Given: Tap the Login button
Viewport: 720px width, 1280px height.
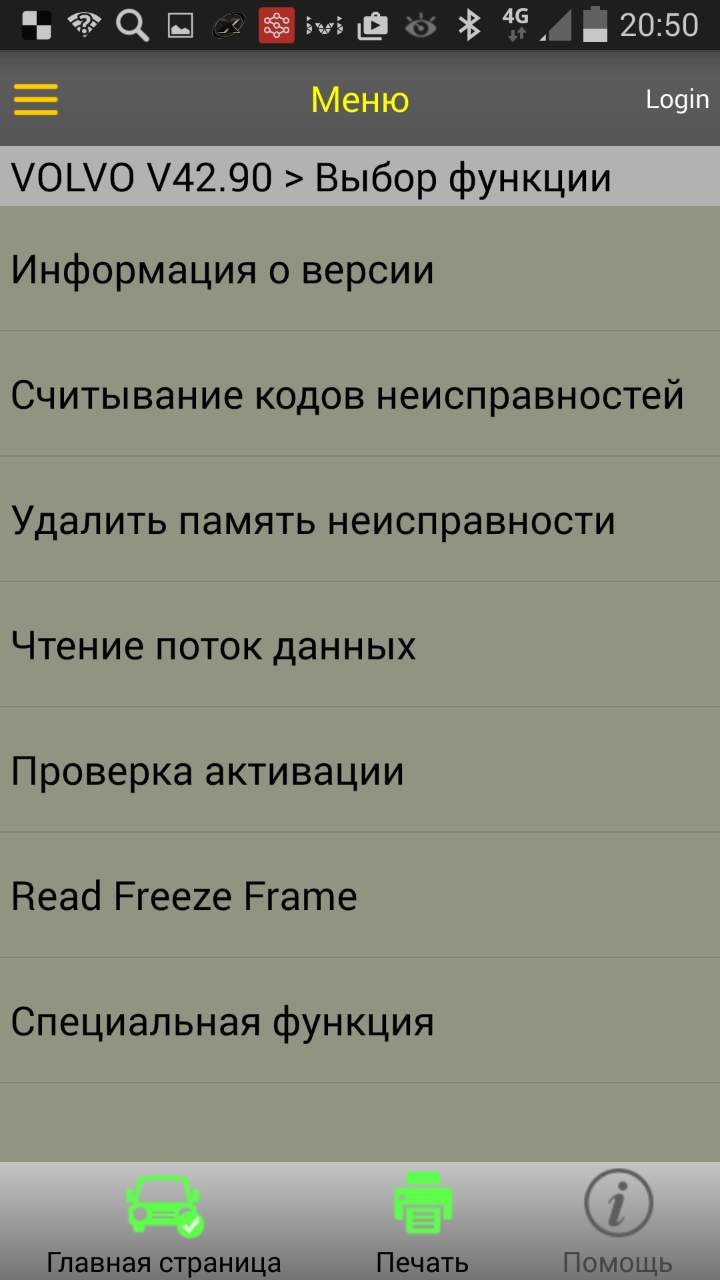Looking at the screenshot, I should (677, 99).
